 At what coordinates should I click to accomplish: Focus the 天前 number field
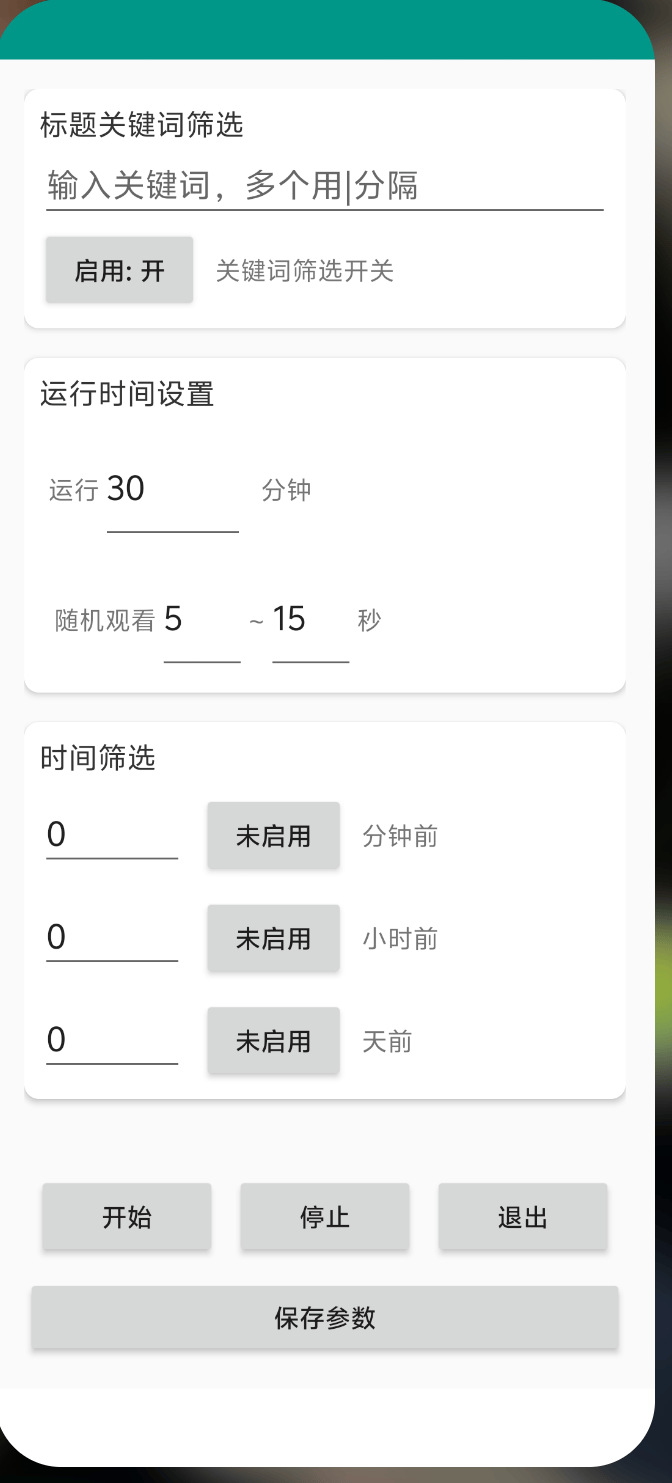pos(112,1041)
